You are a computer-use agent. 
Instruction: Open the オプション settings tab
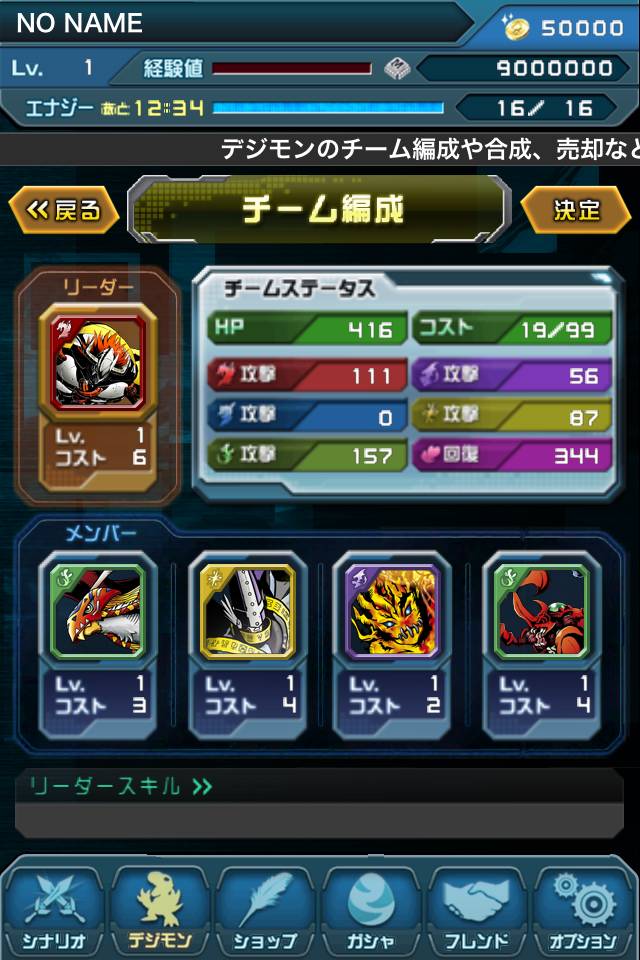584,908
